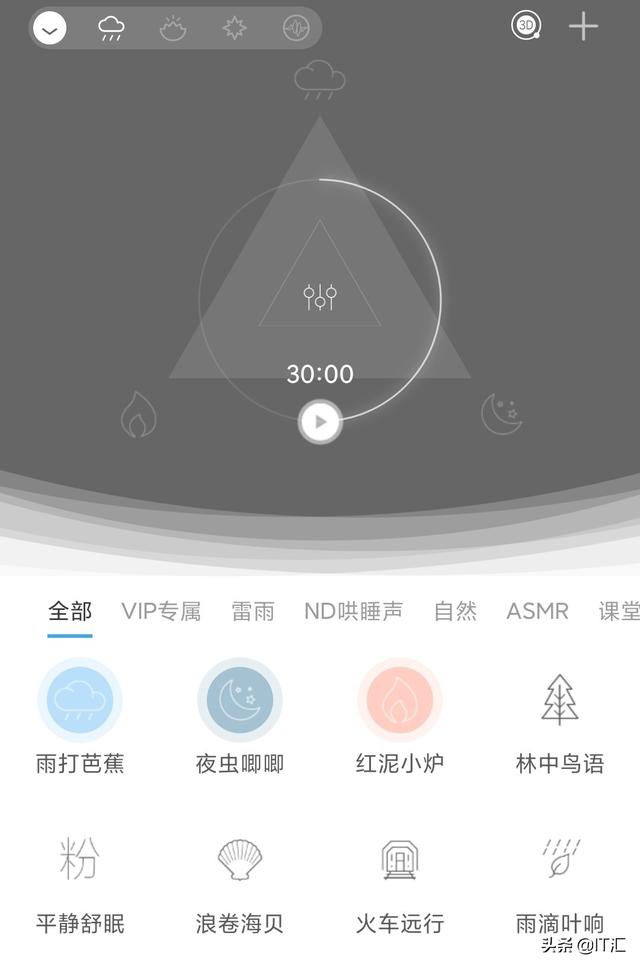This screenshot has width=640, height=968.
Task: Select the 自然 category tab
Action: coord(455,611)
